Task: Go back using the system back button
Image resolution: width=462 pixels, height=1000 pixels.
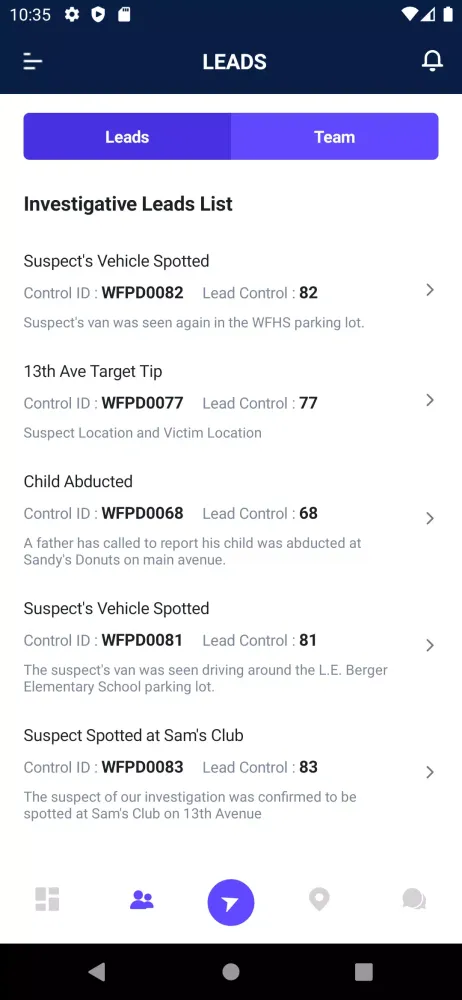Action: [x=97, y=972]
